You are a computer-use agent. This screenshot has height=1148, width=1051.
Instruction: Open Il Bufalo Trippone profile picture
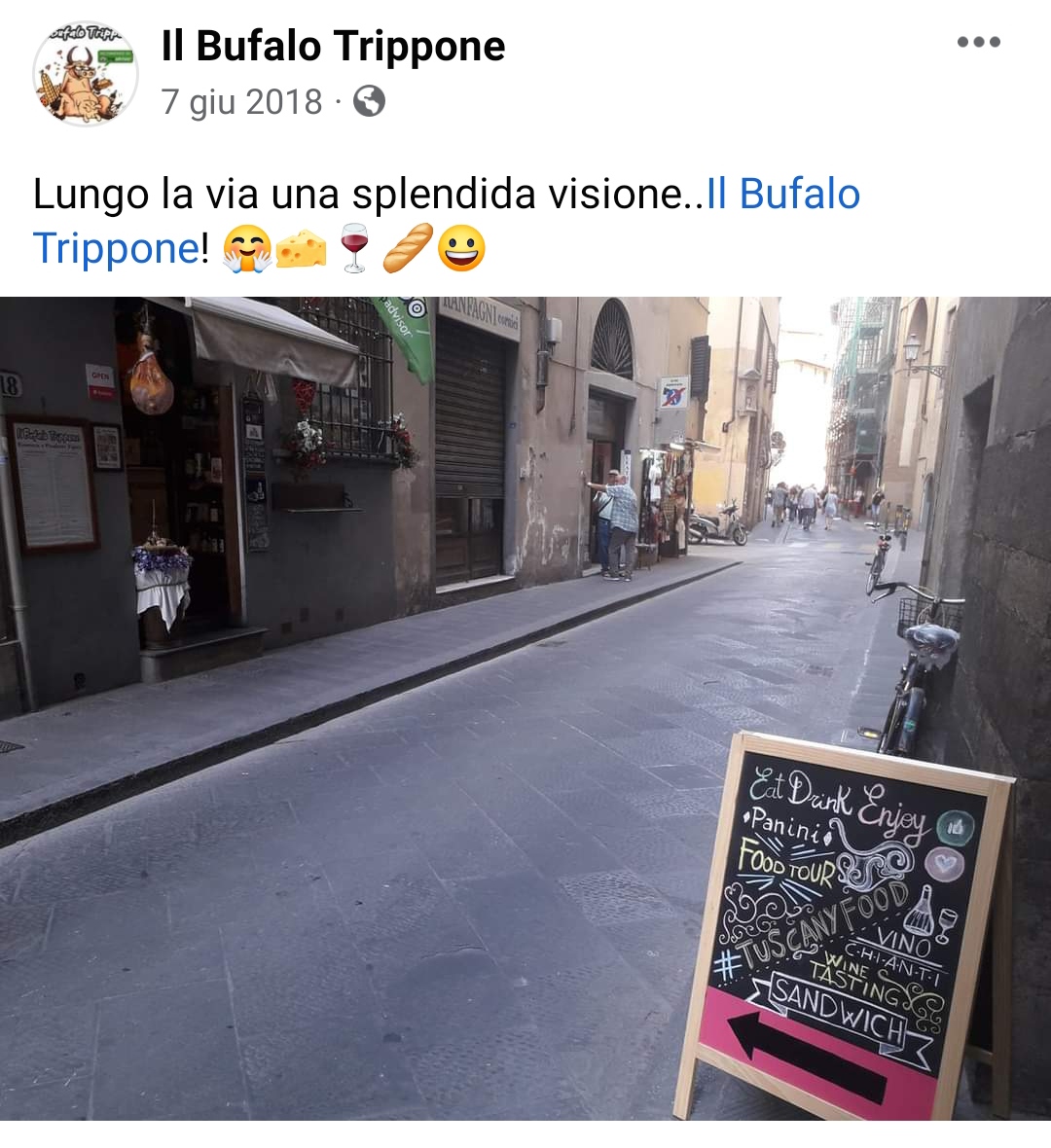click(x=86, y=75)
